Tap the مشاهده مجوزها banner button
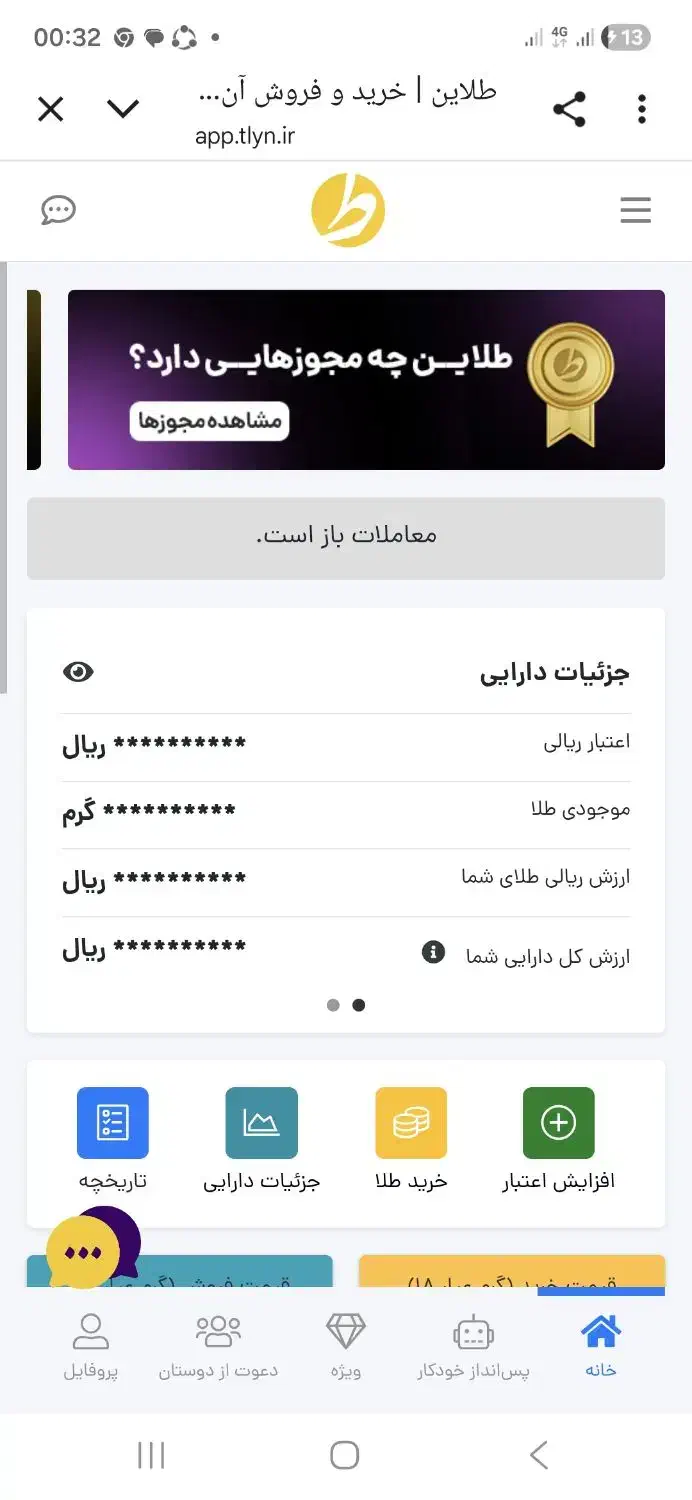The image size is (692, 1500). point(209,420)
